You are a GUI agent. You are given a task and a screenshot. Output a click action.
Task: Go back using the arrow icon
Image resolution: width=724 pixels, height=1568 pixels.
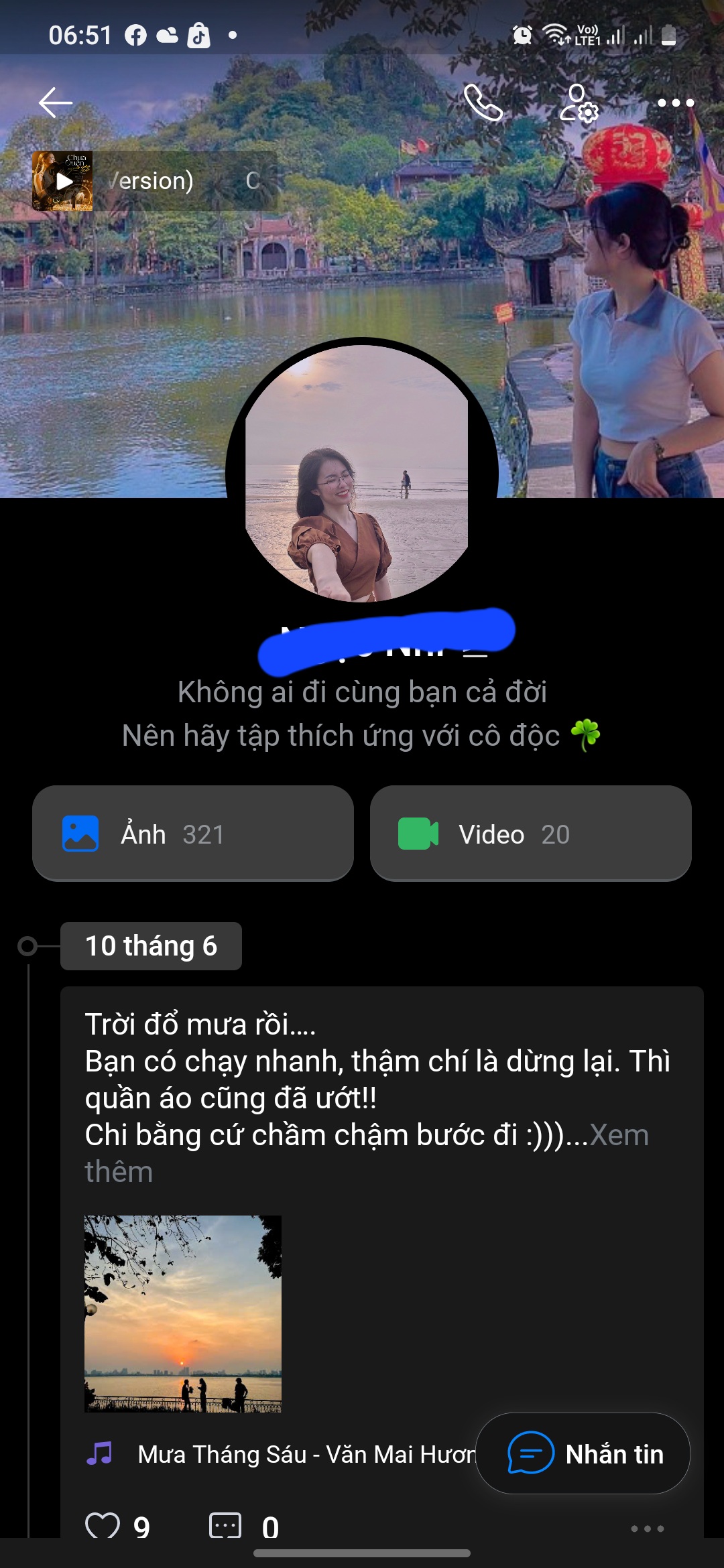(55, 103)
